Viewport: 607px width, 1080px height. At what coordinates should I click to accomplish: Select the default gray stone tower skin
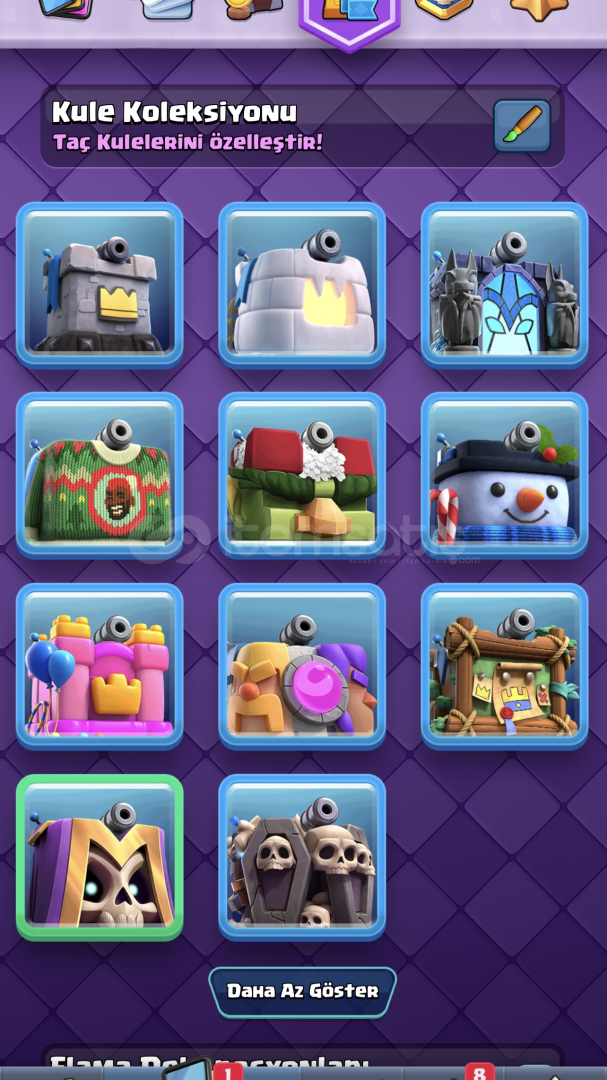[100, 285]
